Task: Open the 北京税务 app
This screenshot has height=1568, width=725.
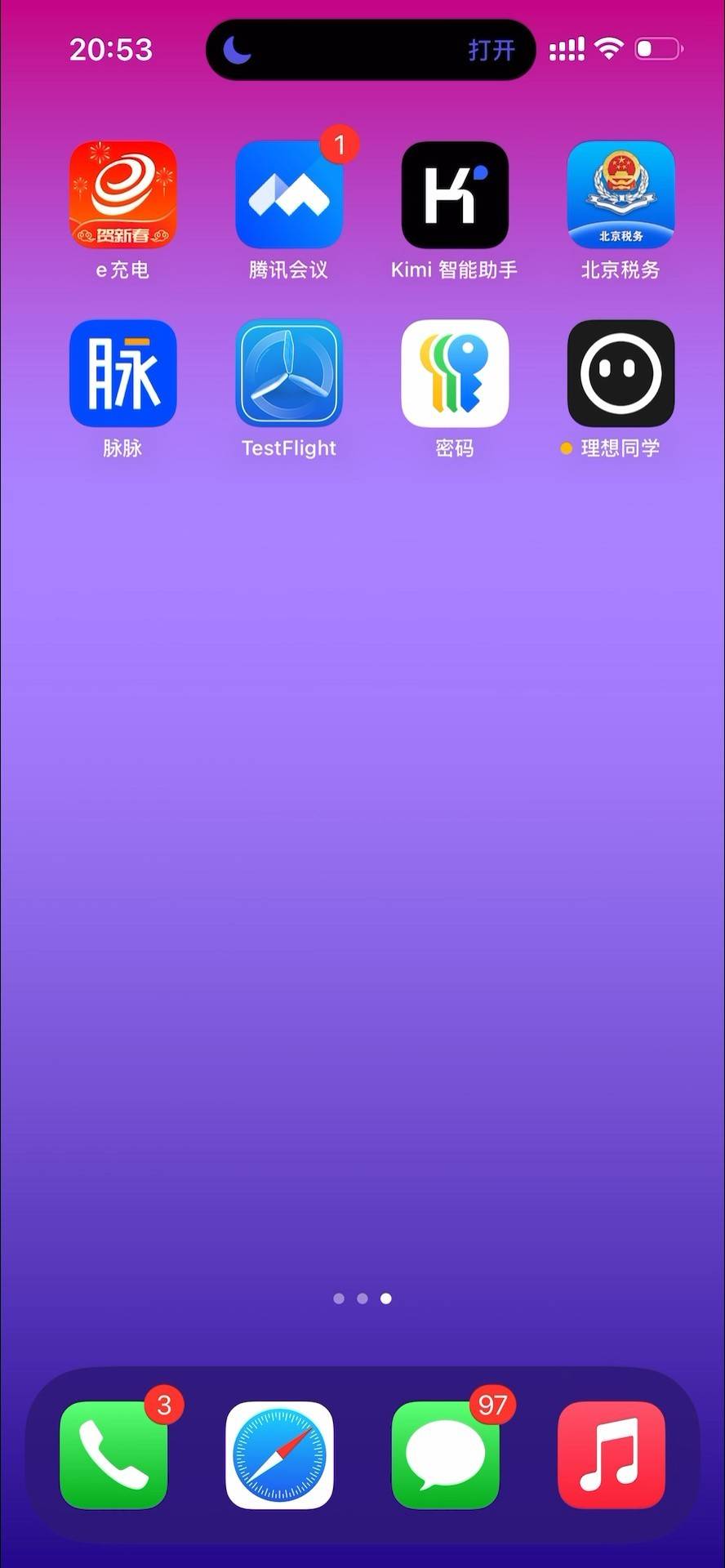Action: [x=620, y=195]
